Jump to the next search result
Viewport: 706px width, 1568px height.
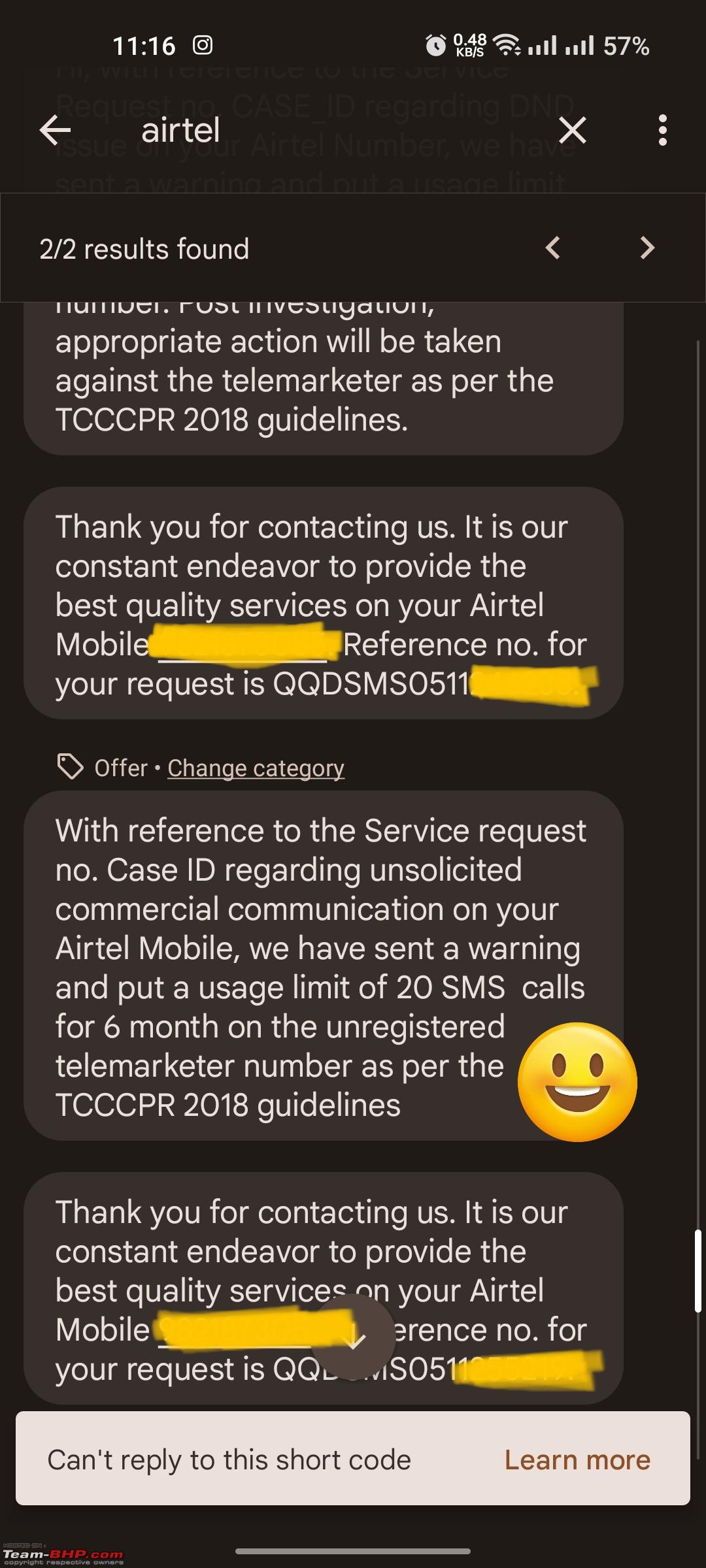coord(647,248)
